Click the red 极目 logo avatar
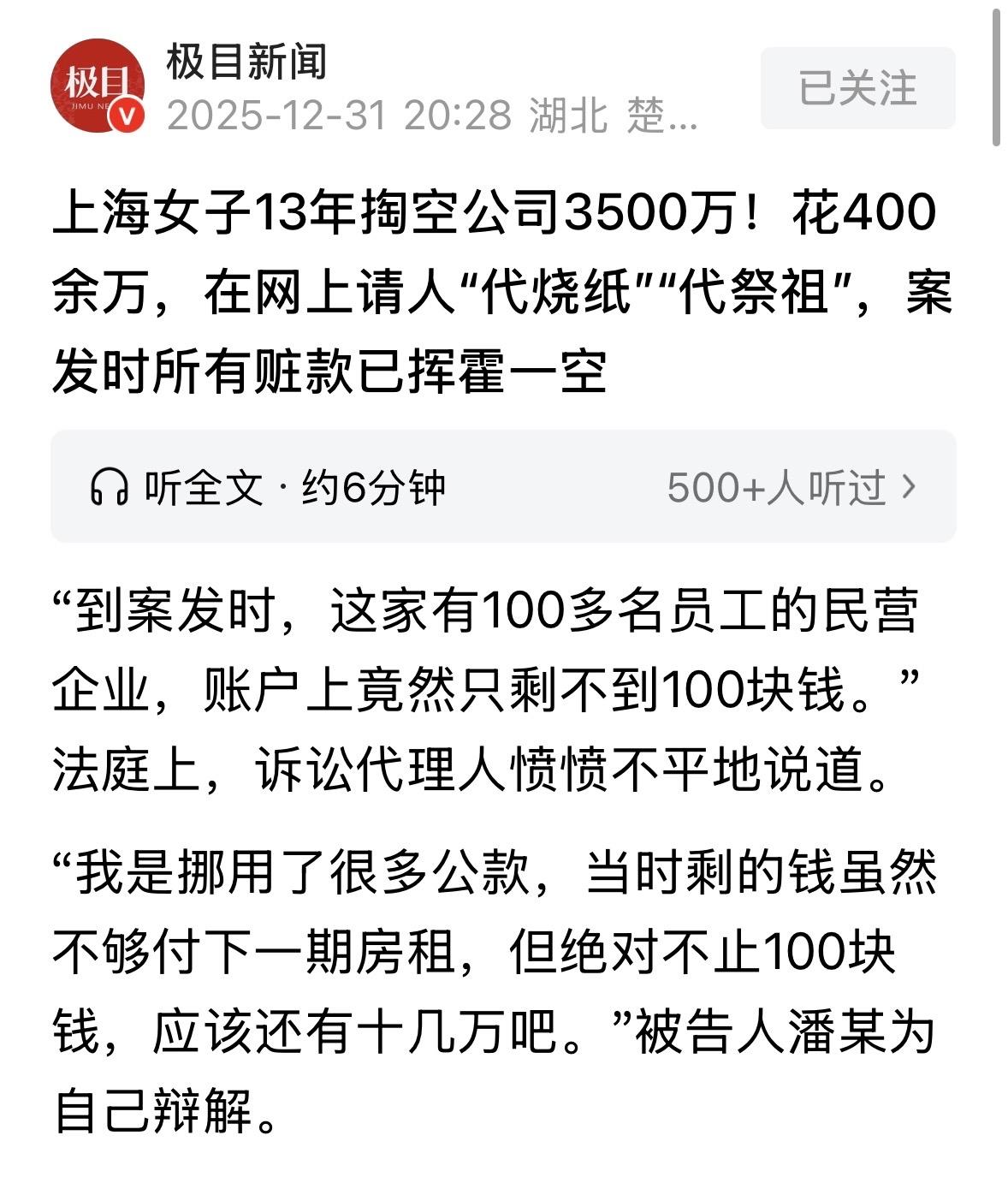Viewport: 1008px width, 1183px height. (x=97, y=86)
